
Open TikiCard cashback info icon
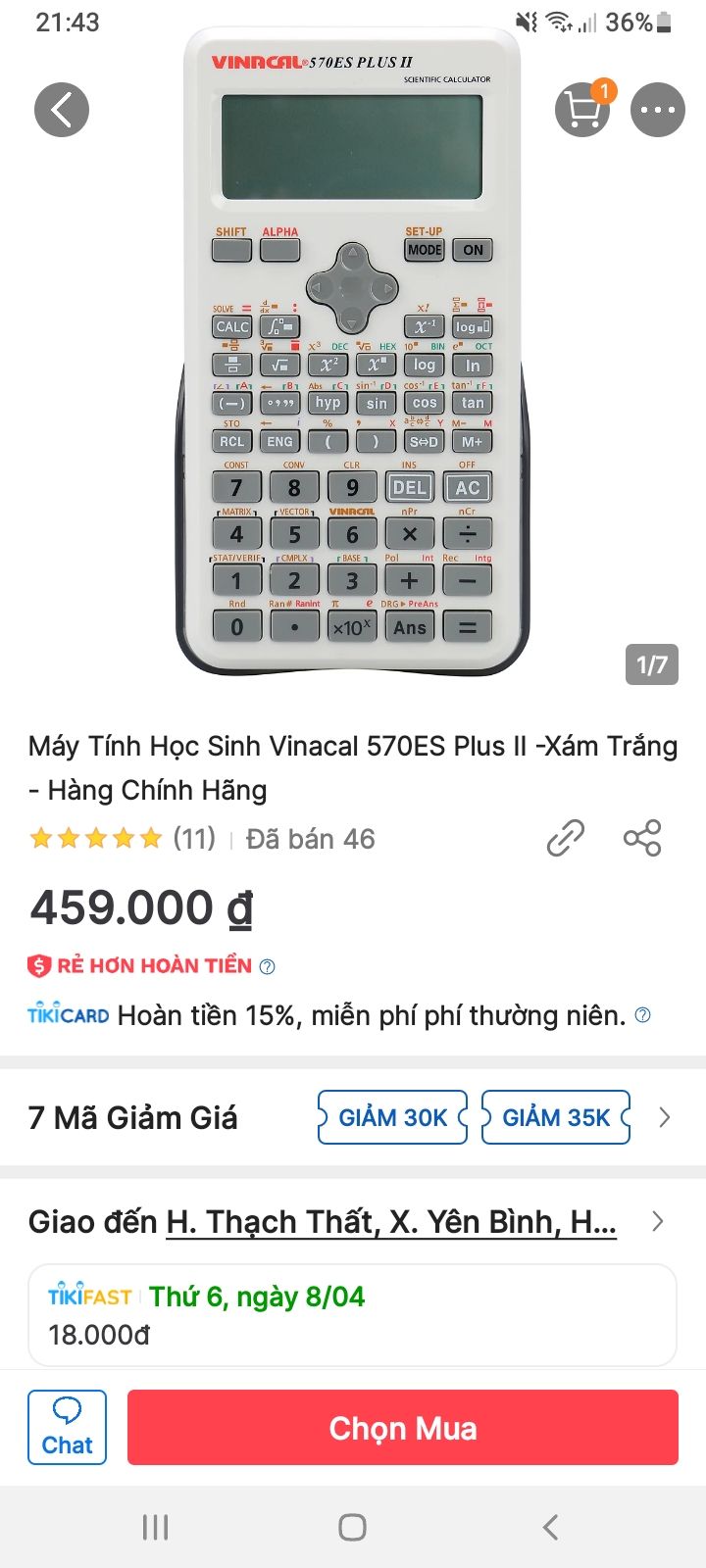643,1015
